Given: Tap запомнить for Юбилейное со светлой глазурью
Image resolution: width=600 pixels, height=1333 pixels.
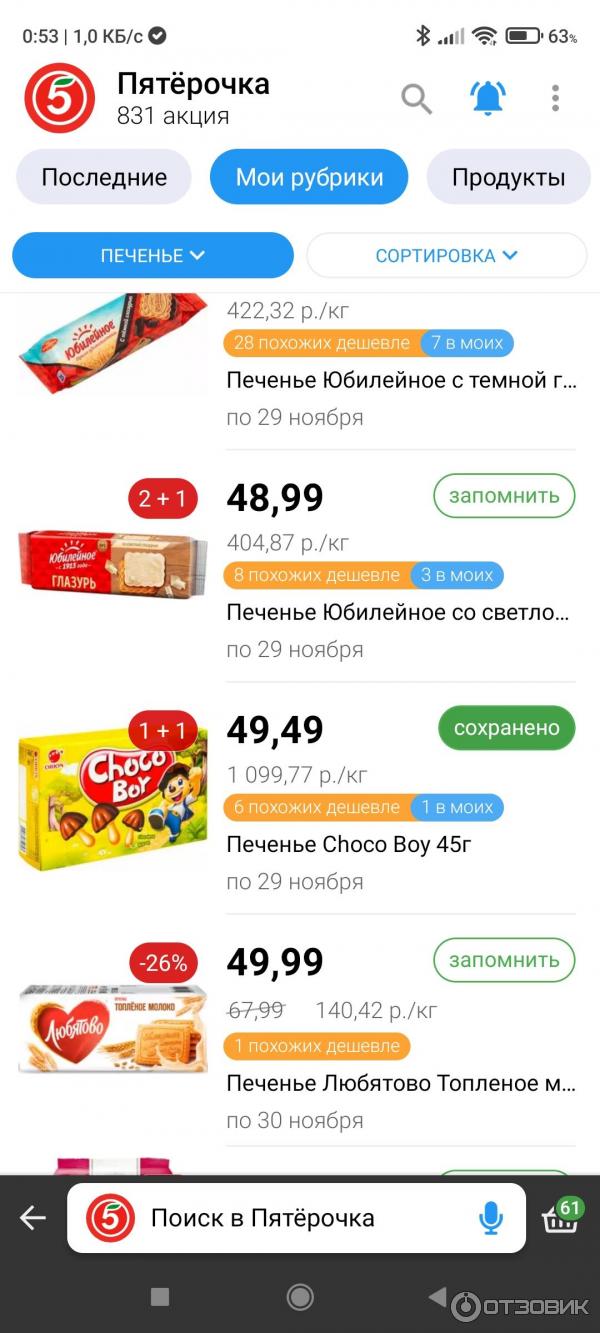Looking at the screenshot, I should coord(504,495).
